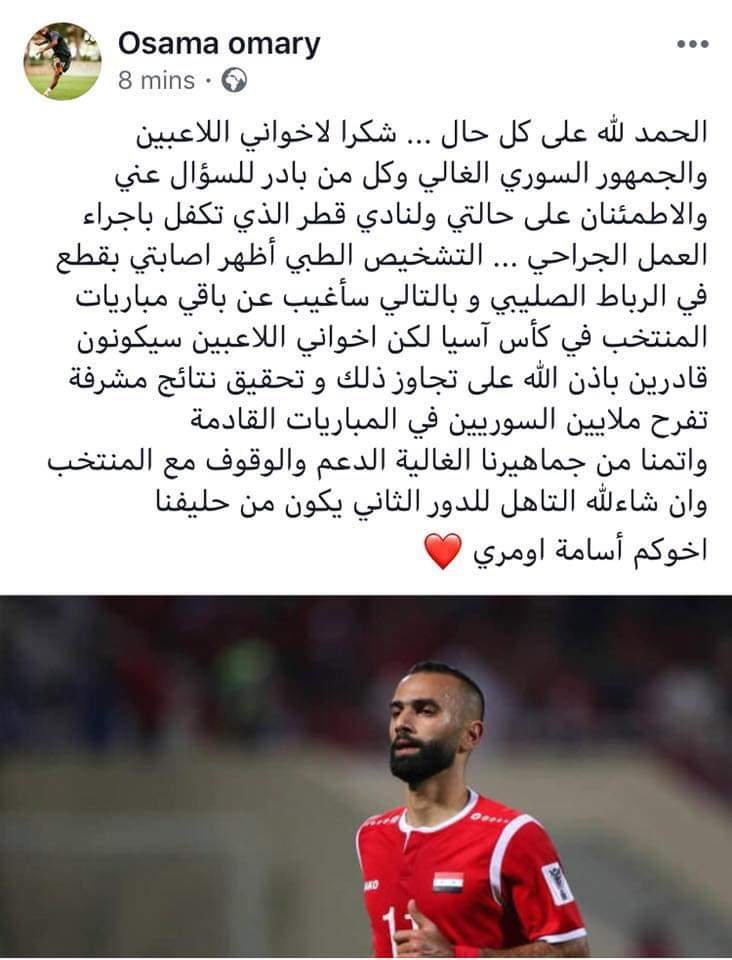This screenshot has width=732, height=960.
Task: Open Osama omary's profile picture
Action: (x=62, y=61)
